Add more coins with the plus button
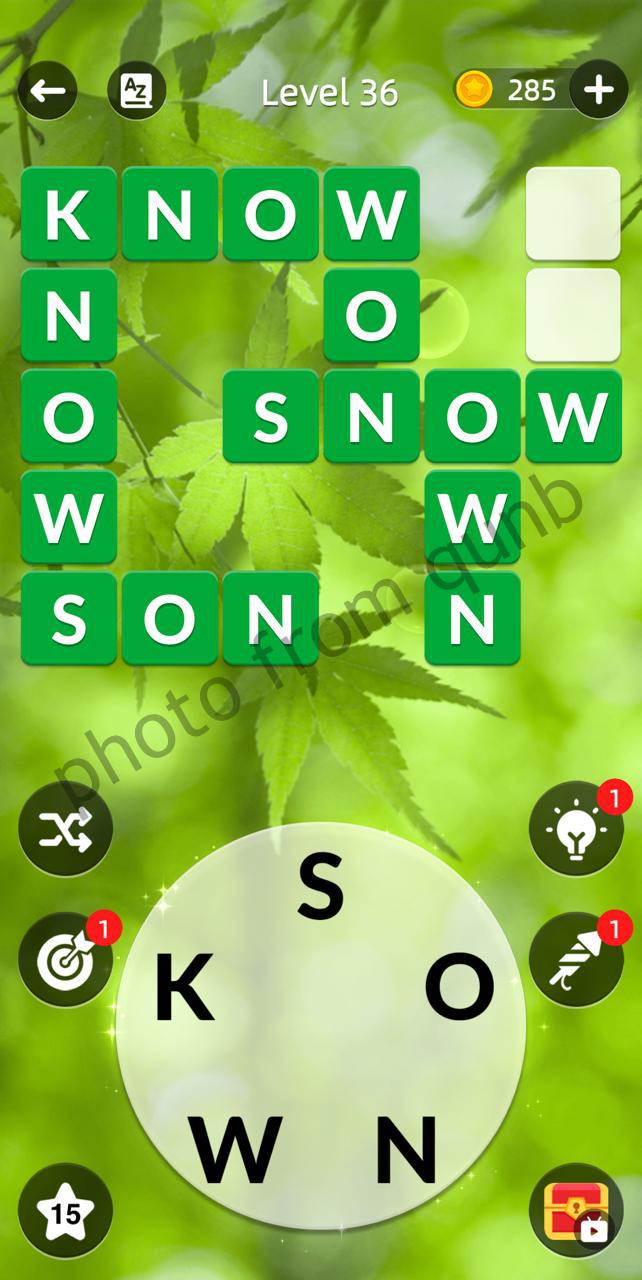Screen dimensions: 642x1280 pos(598,91)
